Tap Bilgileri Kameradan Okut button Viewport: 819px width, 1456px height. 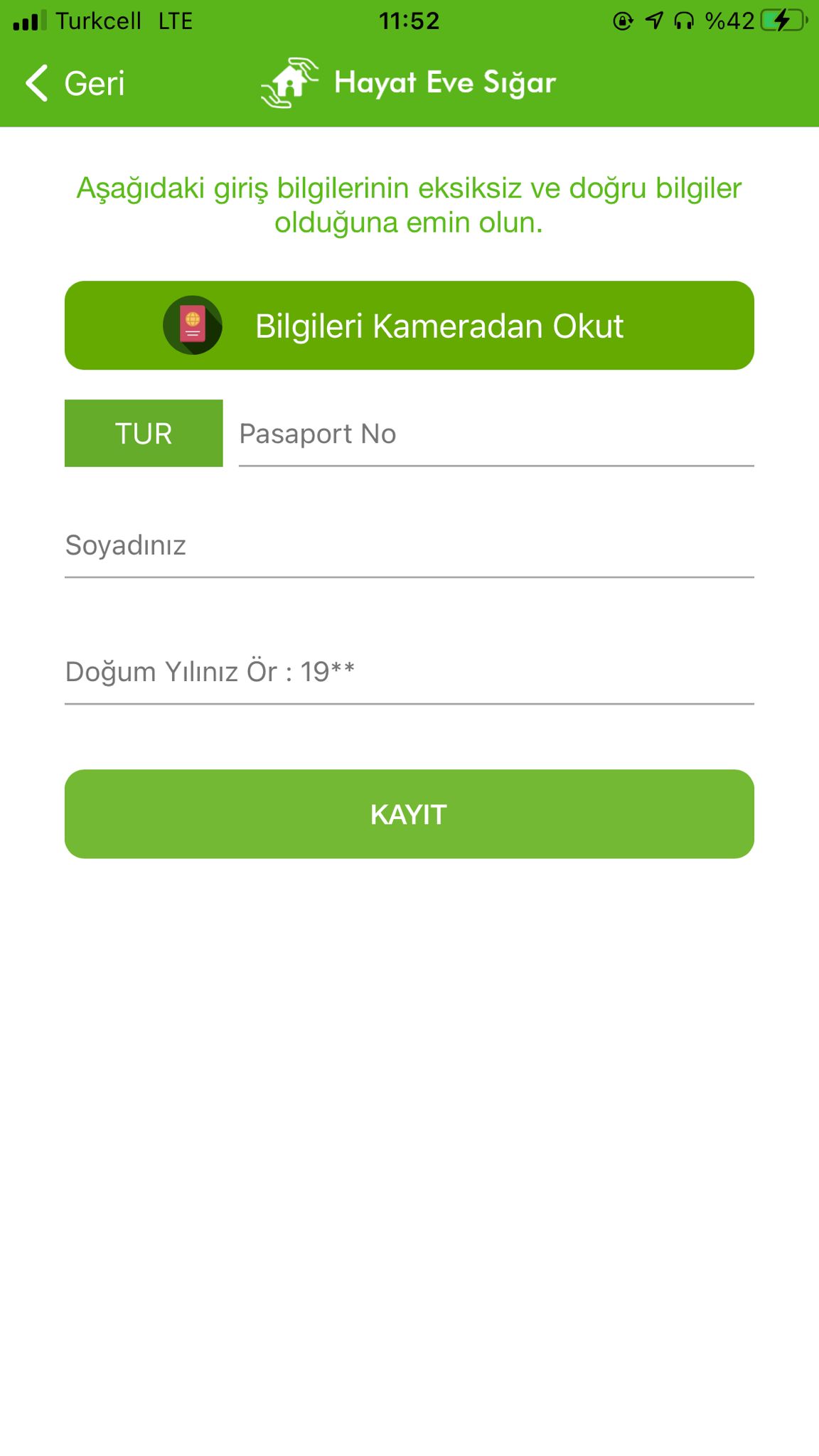(x=409, y=326)
